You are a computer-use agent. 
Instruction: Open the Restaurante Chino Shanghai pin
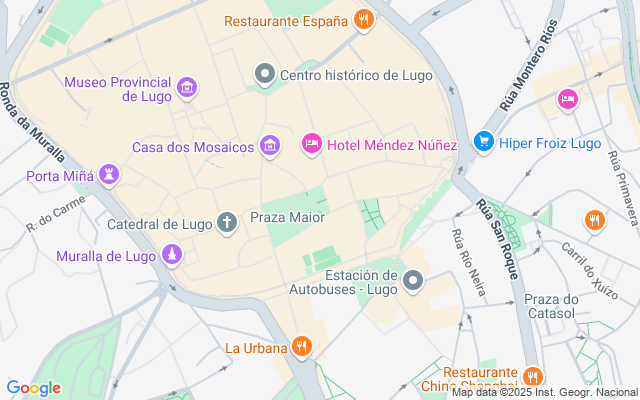click(531, 377)
